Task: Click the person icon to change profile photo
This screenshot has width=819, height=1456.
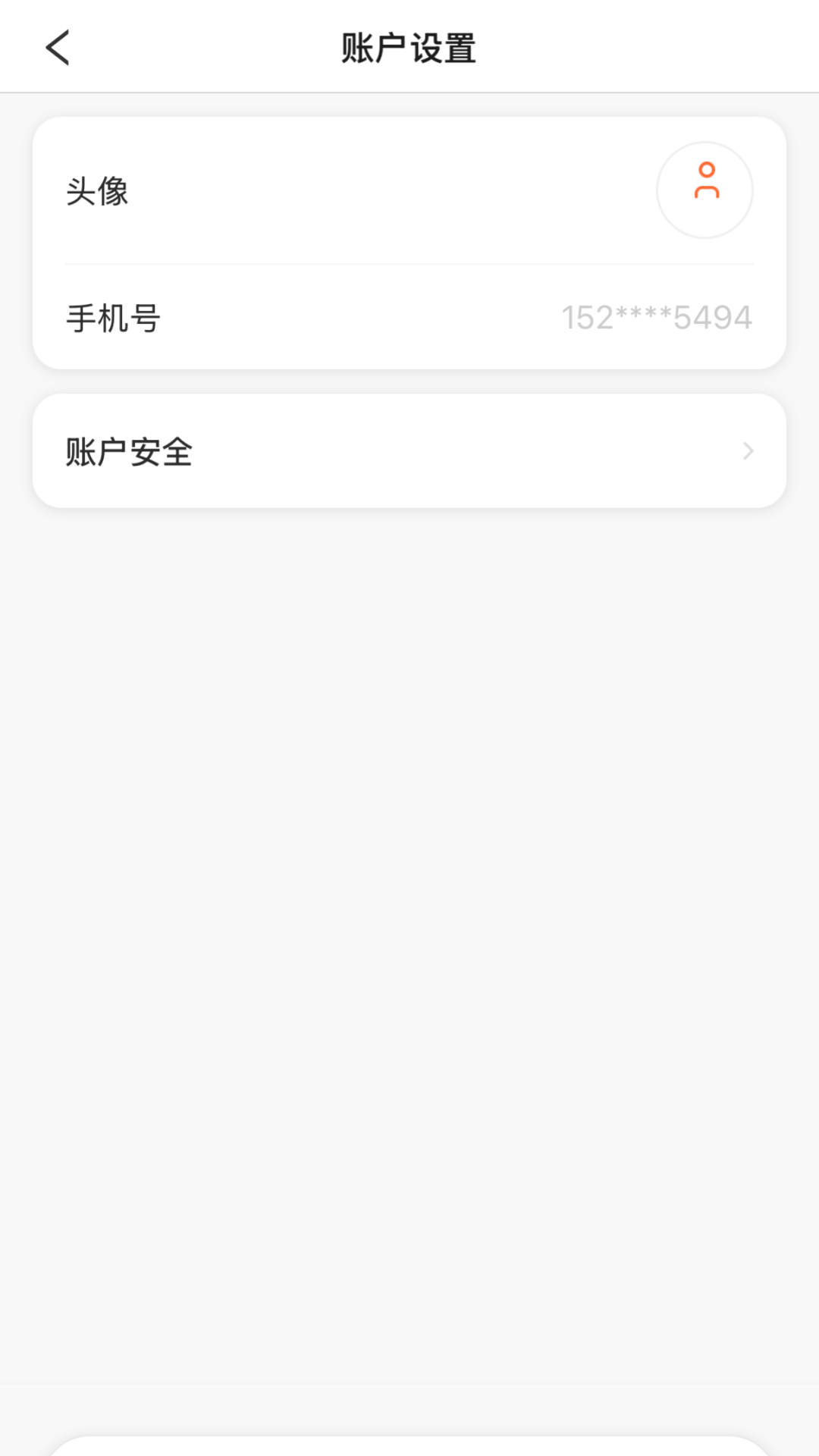Action: pos(707,190)
